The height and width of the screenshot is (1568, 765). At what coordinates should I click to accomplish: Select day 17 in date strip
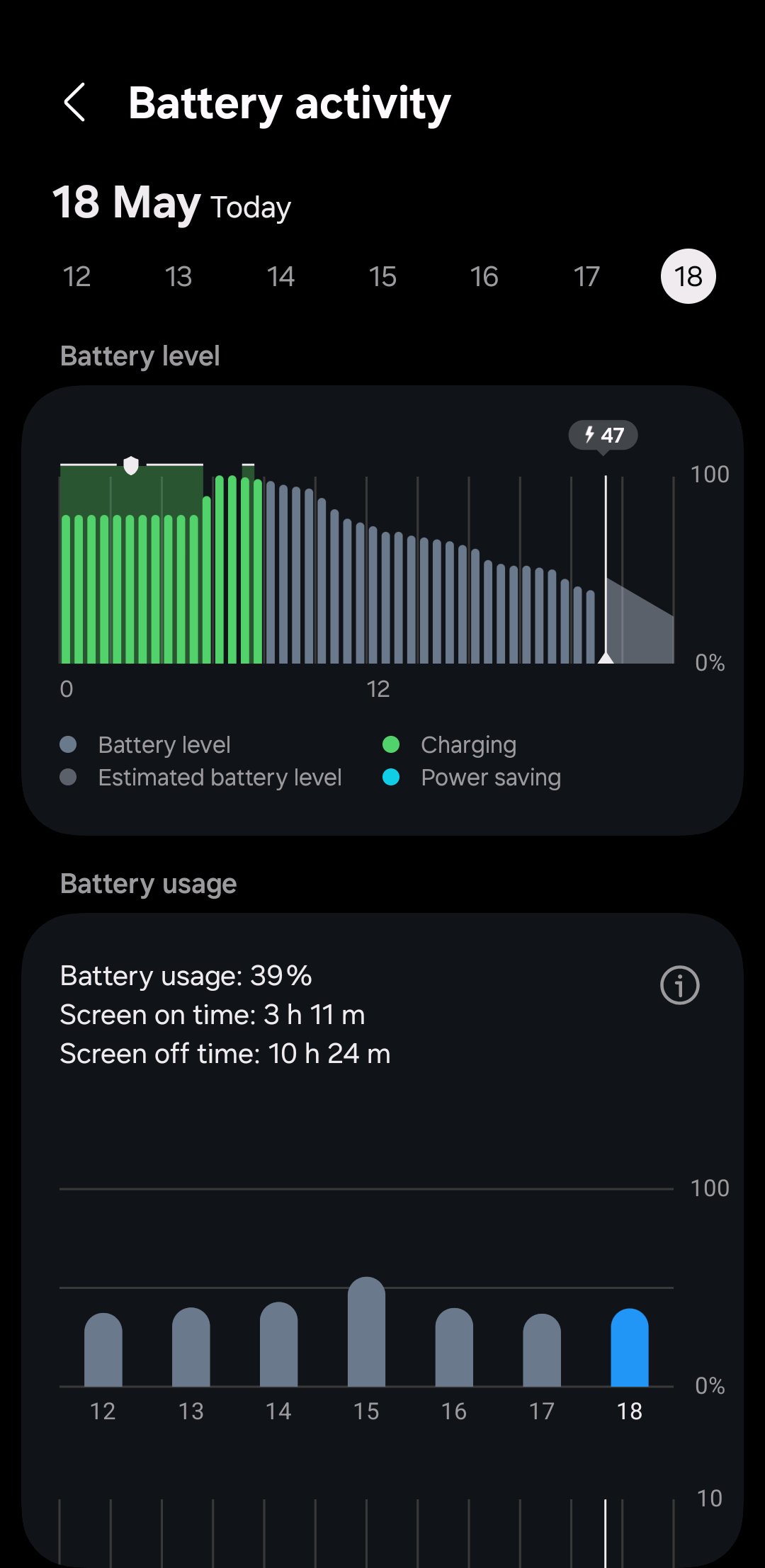pyautogui.click(x=586, y=276)
